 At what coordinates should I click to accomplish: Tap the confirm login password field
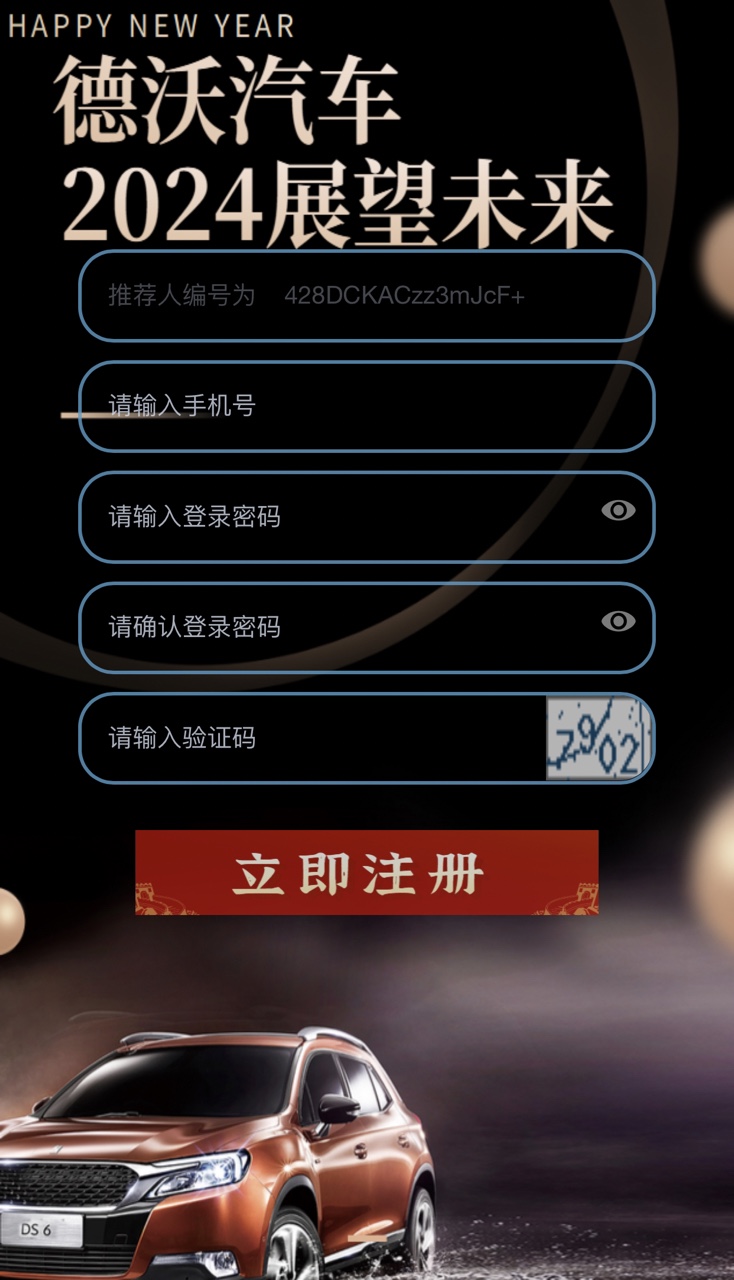pos(340,627)
